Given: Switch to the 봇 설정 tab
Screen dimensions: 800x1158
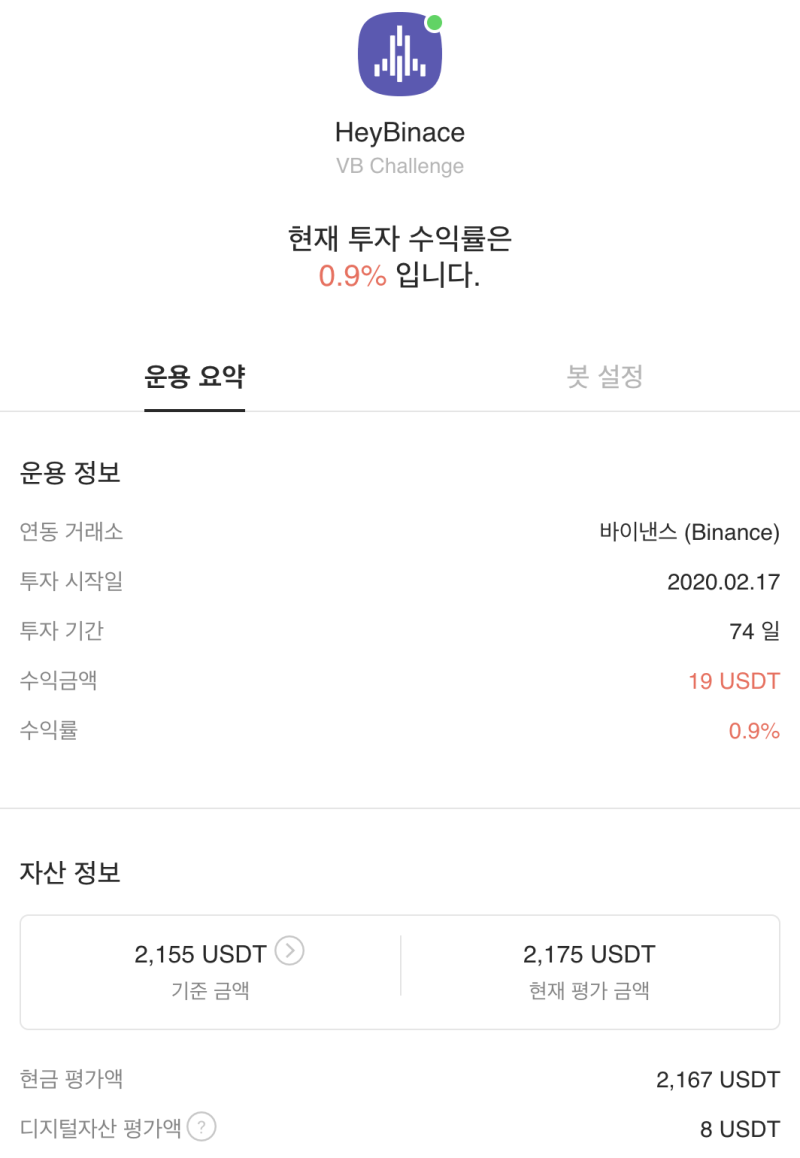Looking at the screenshot, I should pyautogui.click(x=603, y=377).
